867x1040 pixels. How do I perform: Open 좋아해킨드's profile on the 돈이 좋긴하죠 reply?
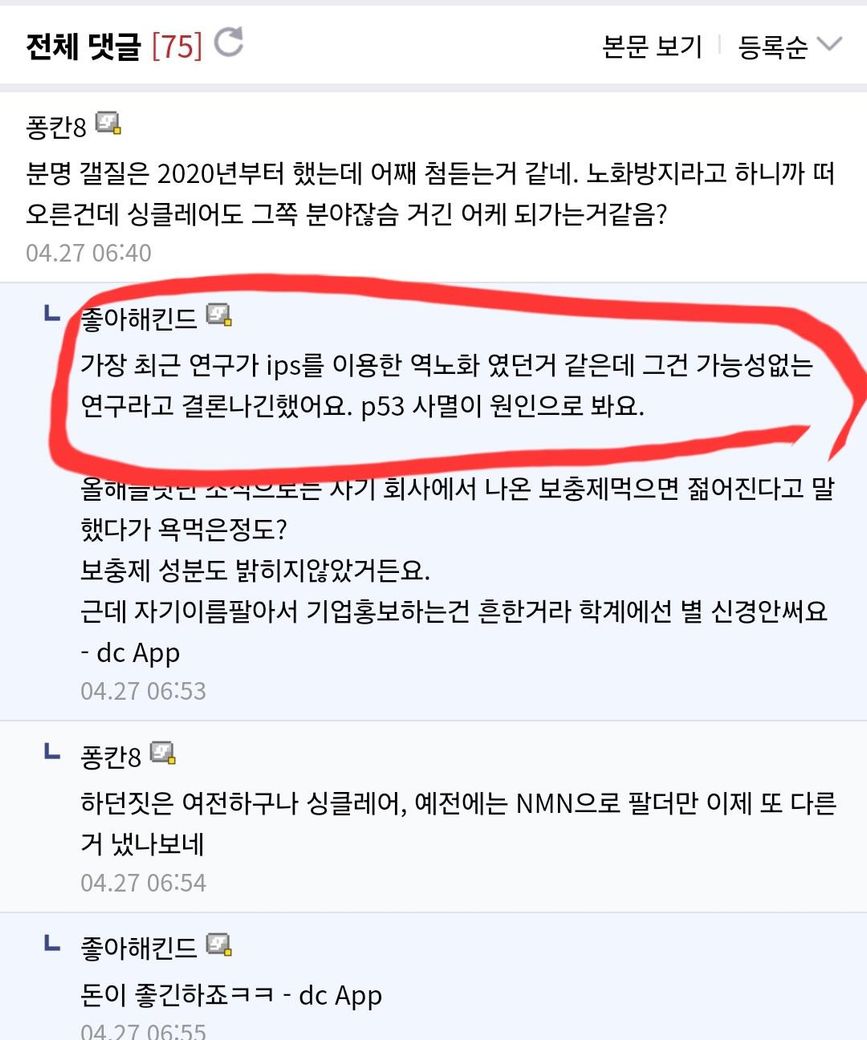click(140, 945)
